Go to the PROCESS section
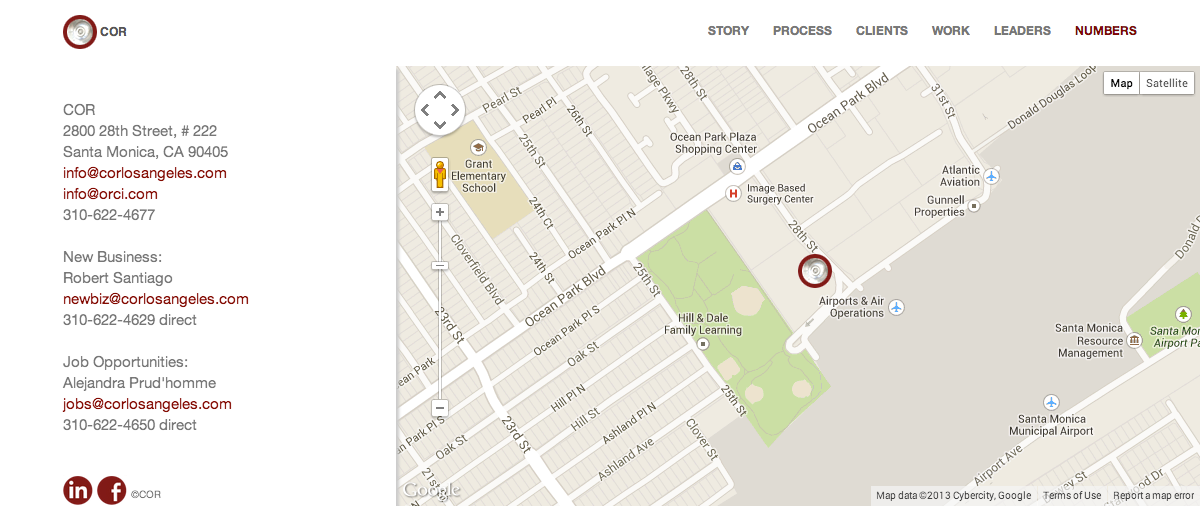1200x508 pixels. click(x=802, y=31)
